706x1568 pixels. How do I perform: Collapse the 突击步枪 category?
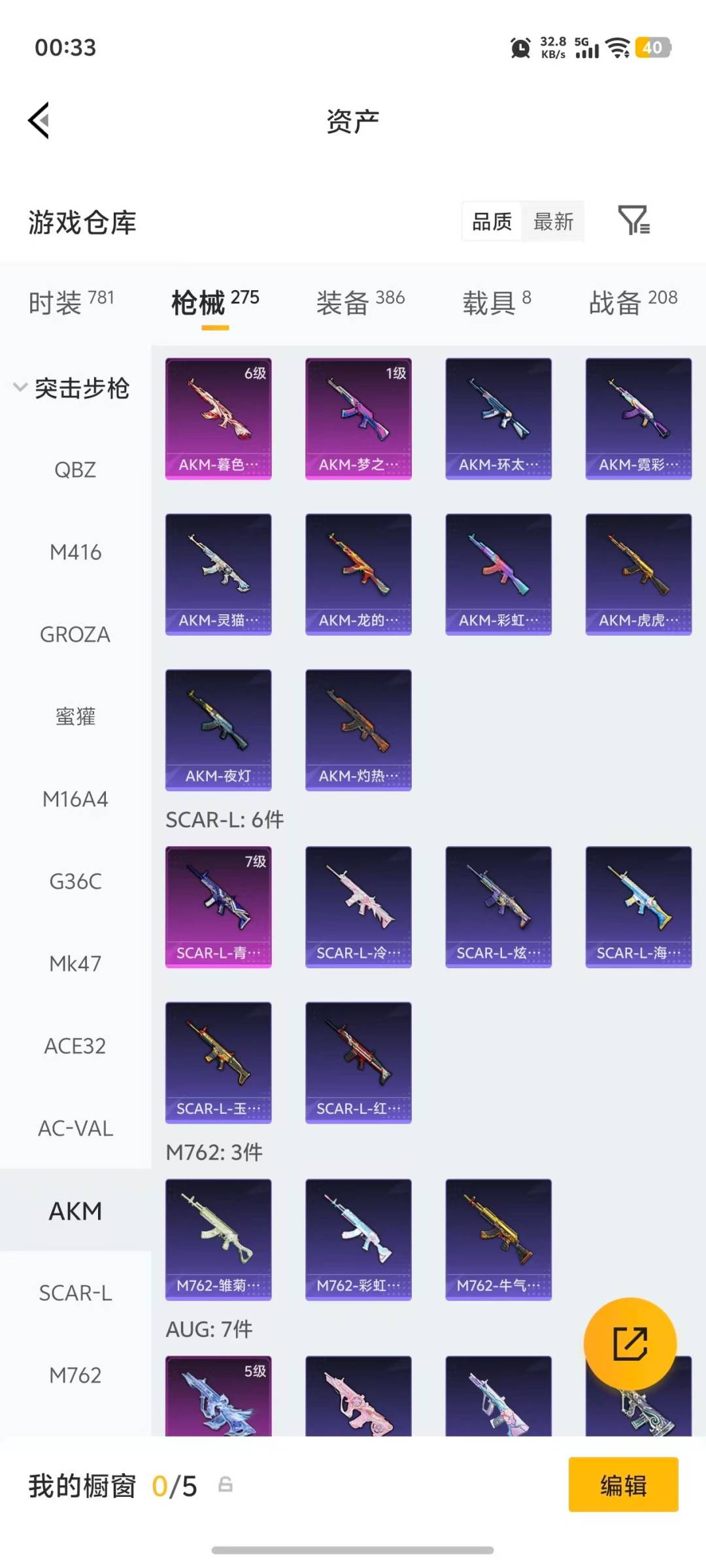72,388
